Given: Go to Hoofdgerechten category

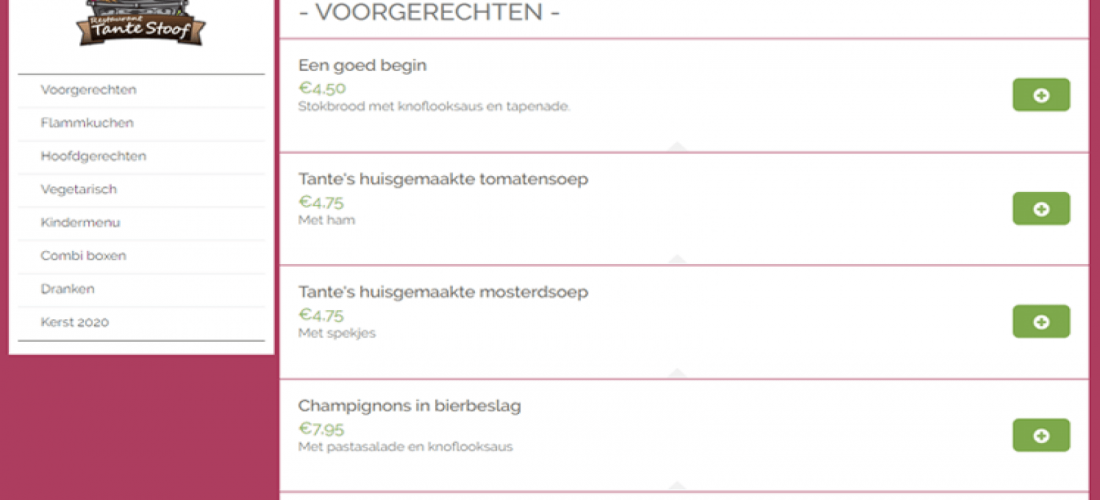Looking at the screenshot, I should coord(93,156).
